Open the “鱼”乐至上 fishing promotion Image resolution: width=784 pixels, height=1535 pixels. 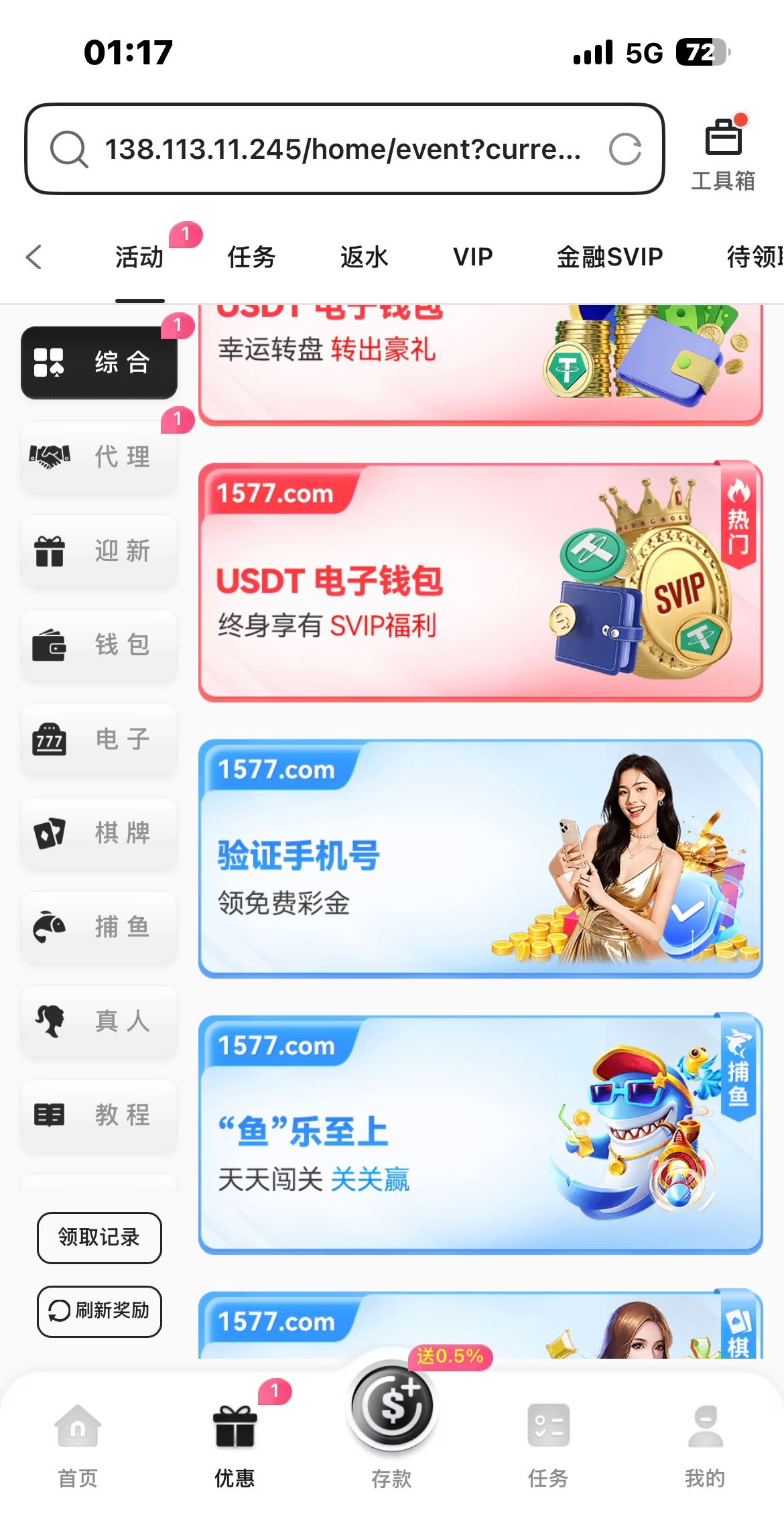480,1134
